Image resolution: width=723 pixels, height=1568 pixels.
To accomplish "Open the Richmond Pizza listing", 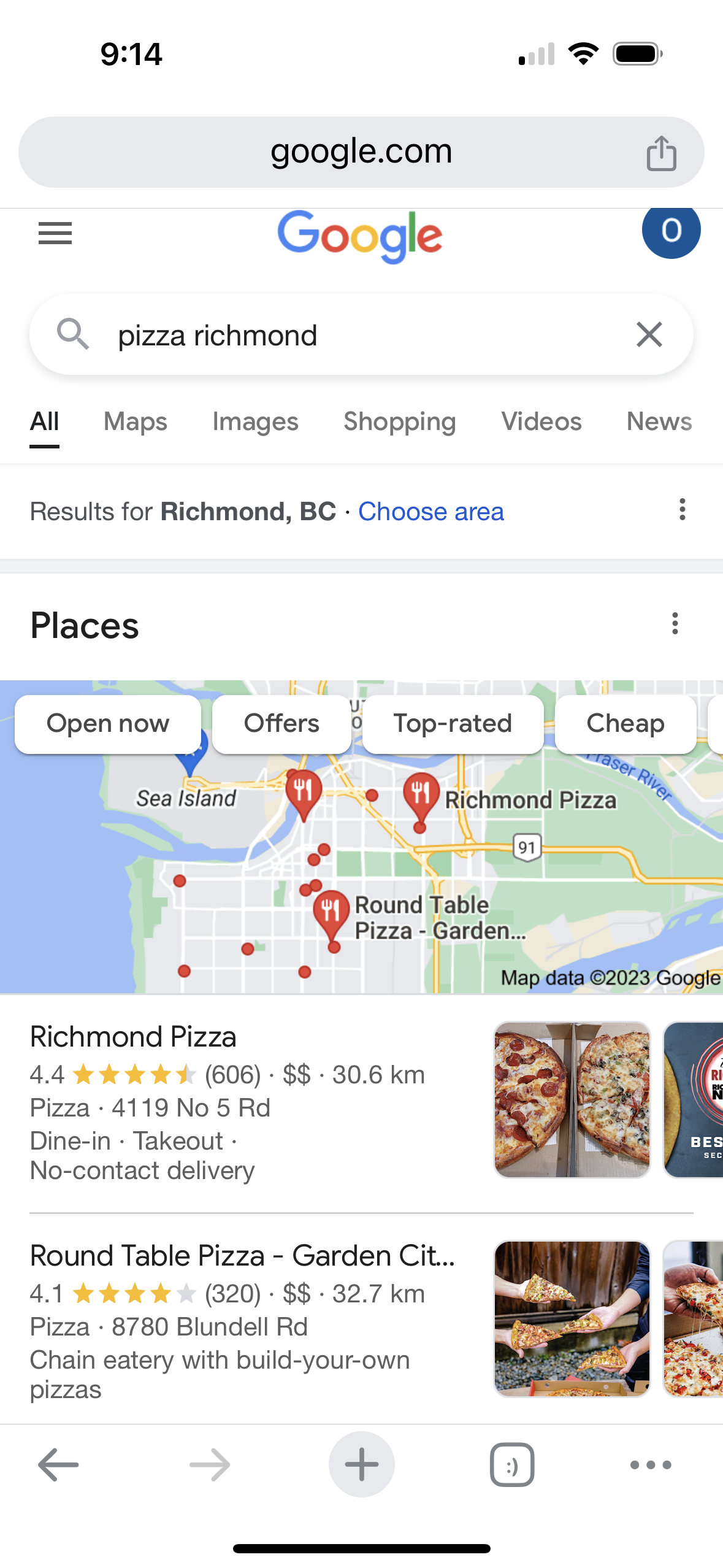I will coord(134,1037).
